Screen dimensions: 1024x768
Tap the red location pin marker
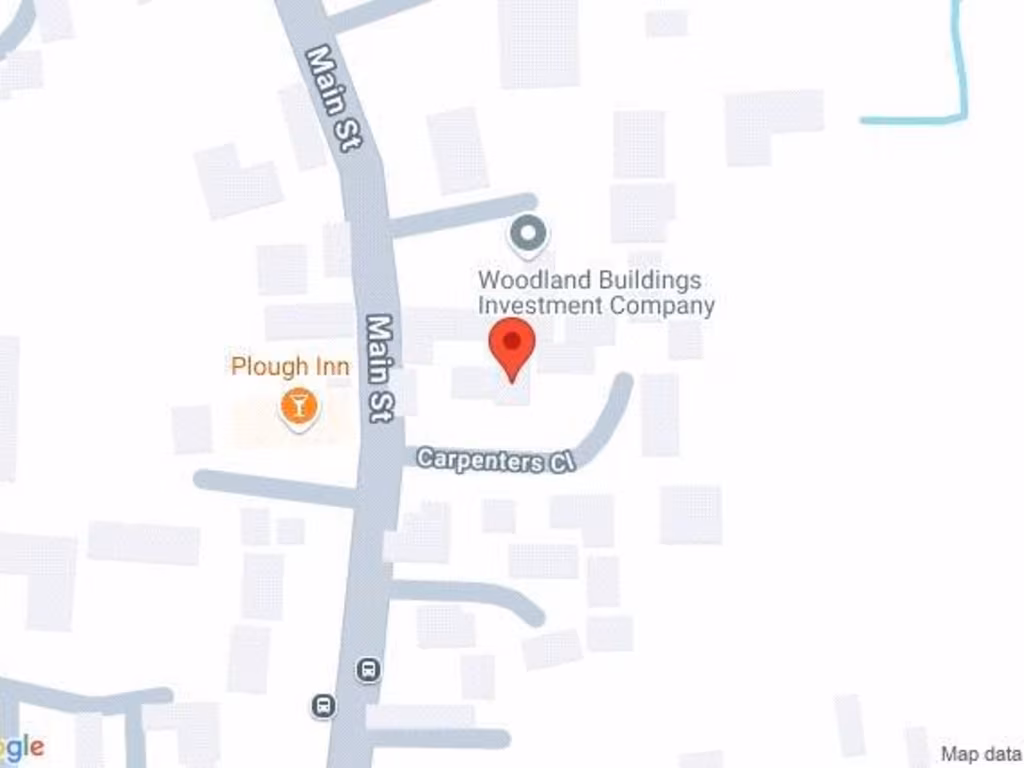click(512, 346)
